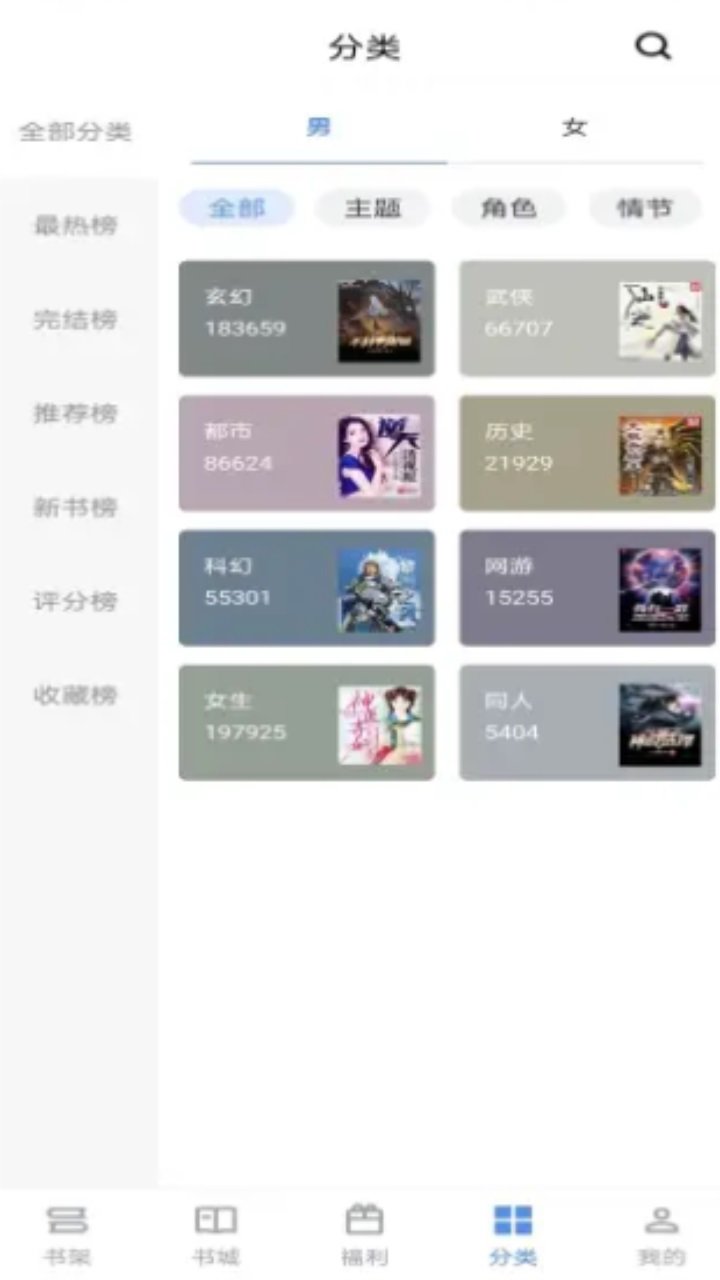720x1280 pixels.
Task: Select the 角色 filter chip
Action: tap(509, 208)
